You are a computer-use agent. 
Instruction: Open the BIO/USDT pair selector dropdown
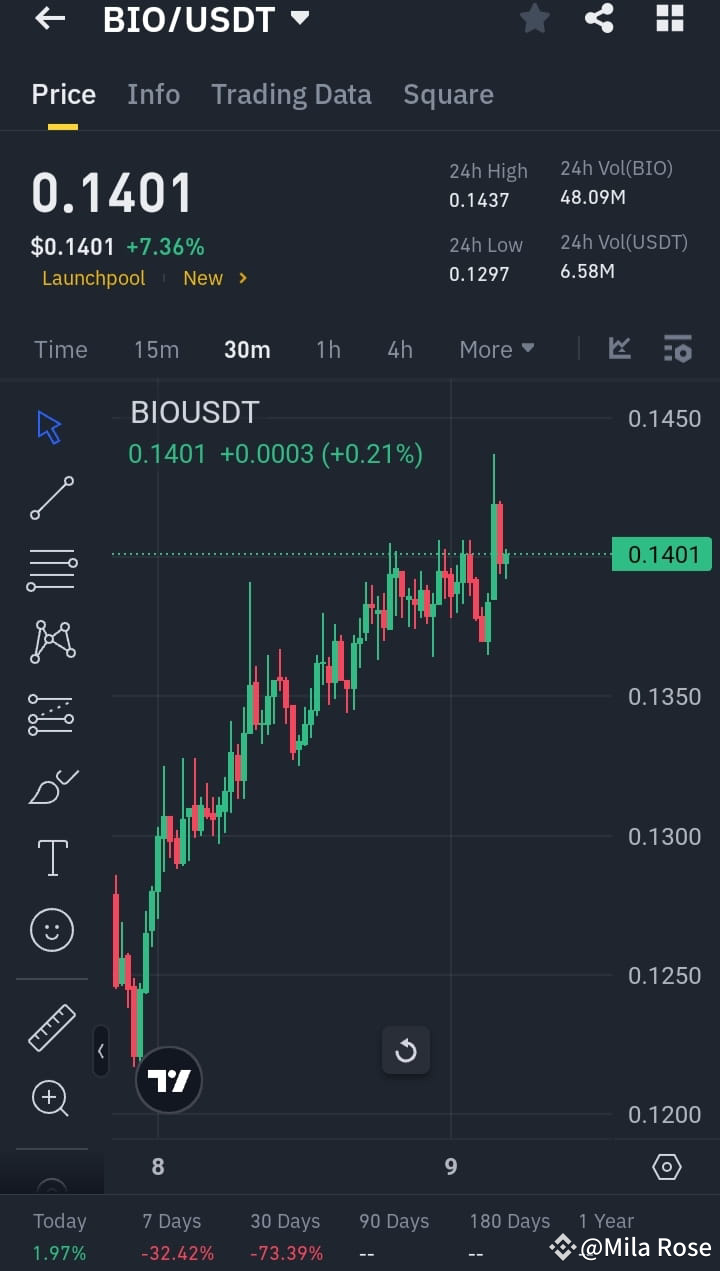[x=207, y=19]
